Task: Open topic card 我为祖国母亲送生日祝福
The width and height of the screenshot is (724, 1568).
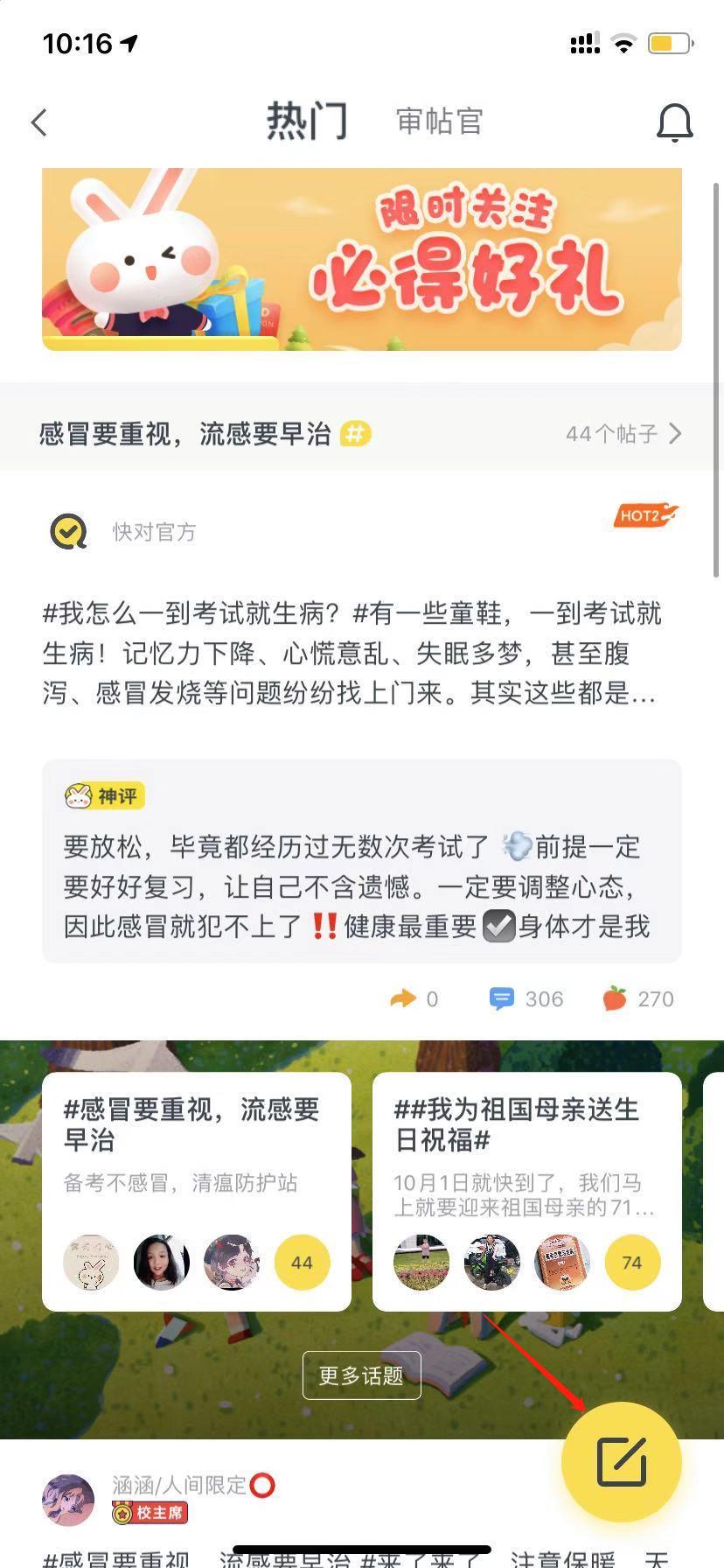Action: pos(526,1191)
